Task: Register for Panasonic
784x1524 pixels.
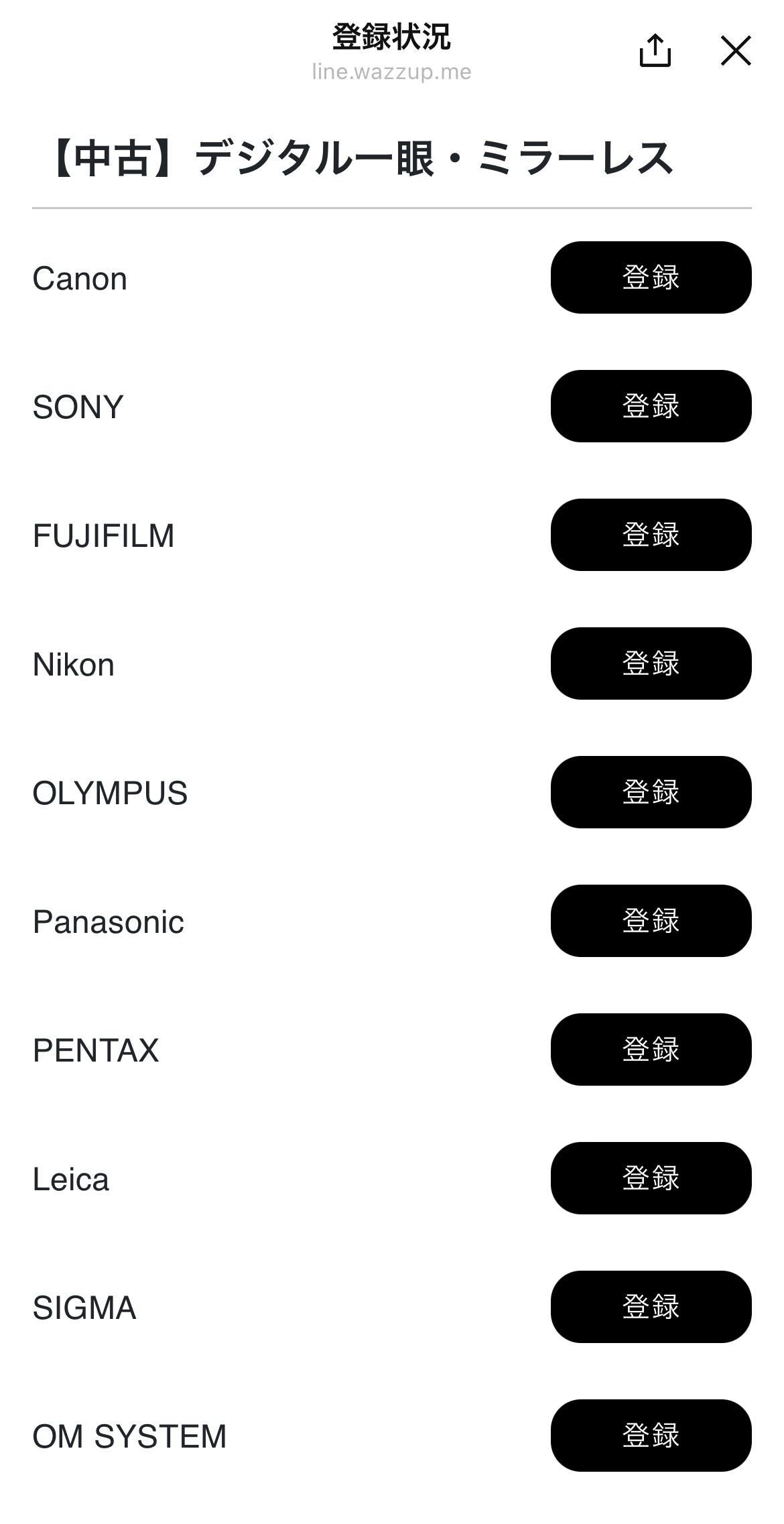Action: (x=651, y=921)
